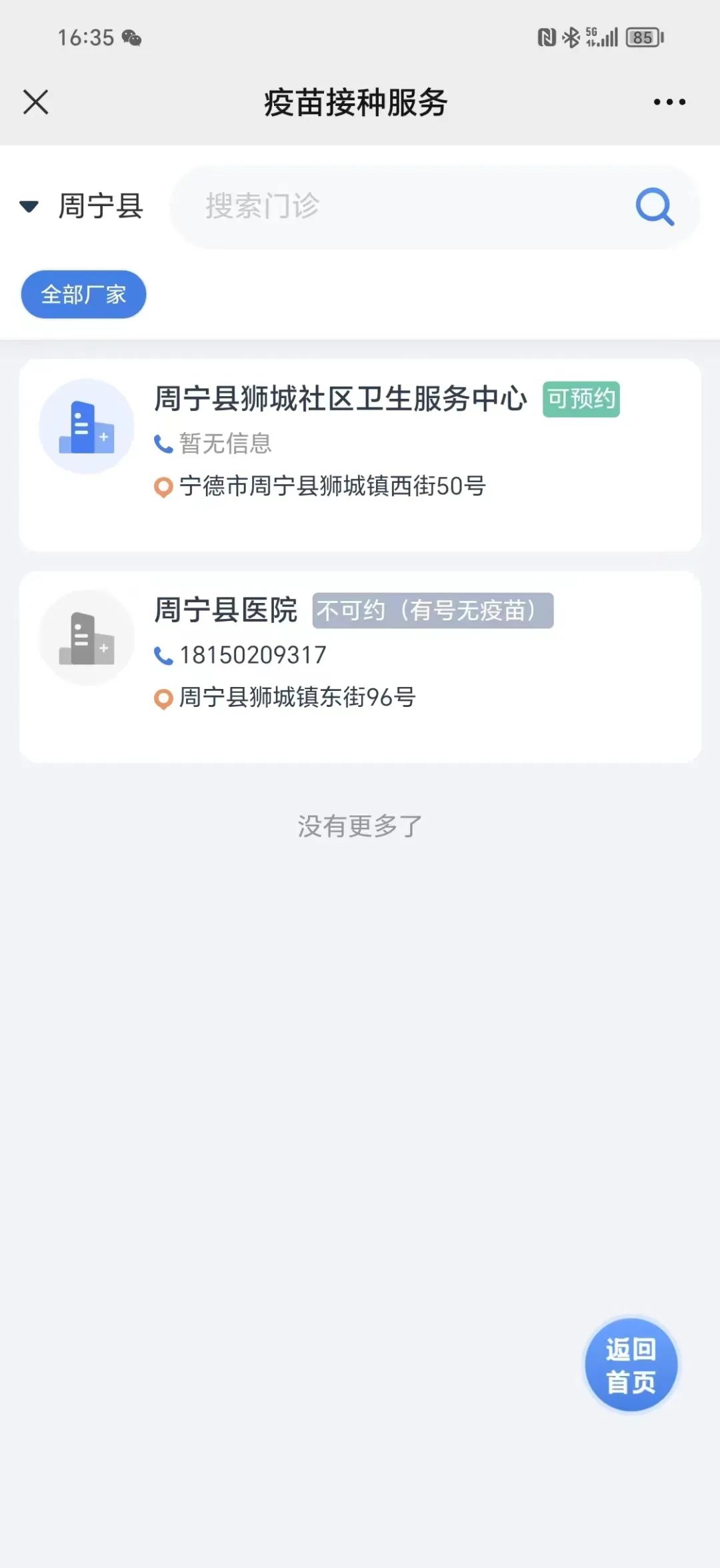Close the vaccination service page
The width and height of the screenshot is (720, 1568).
(x=36, y=102)
